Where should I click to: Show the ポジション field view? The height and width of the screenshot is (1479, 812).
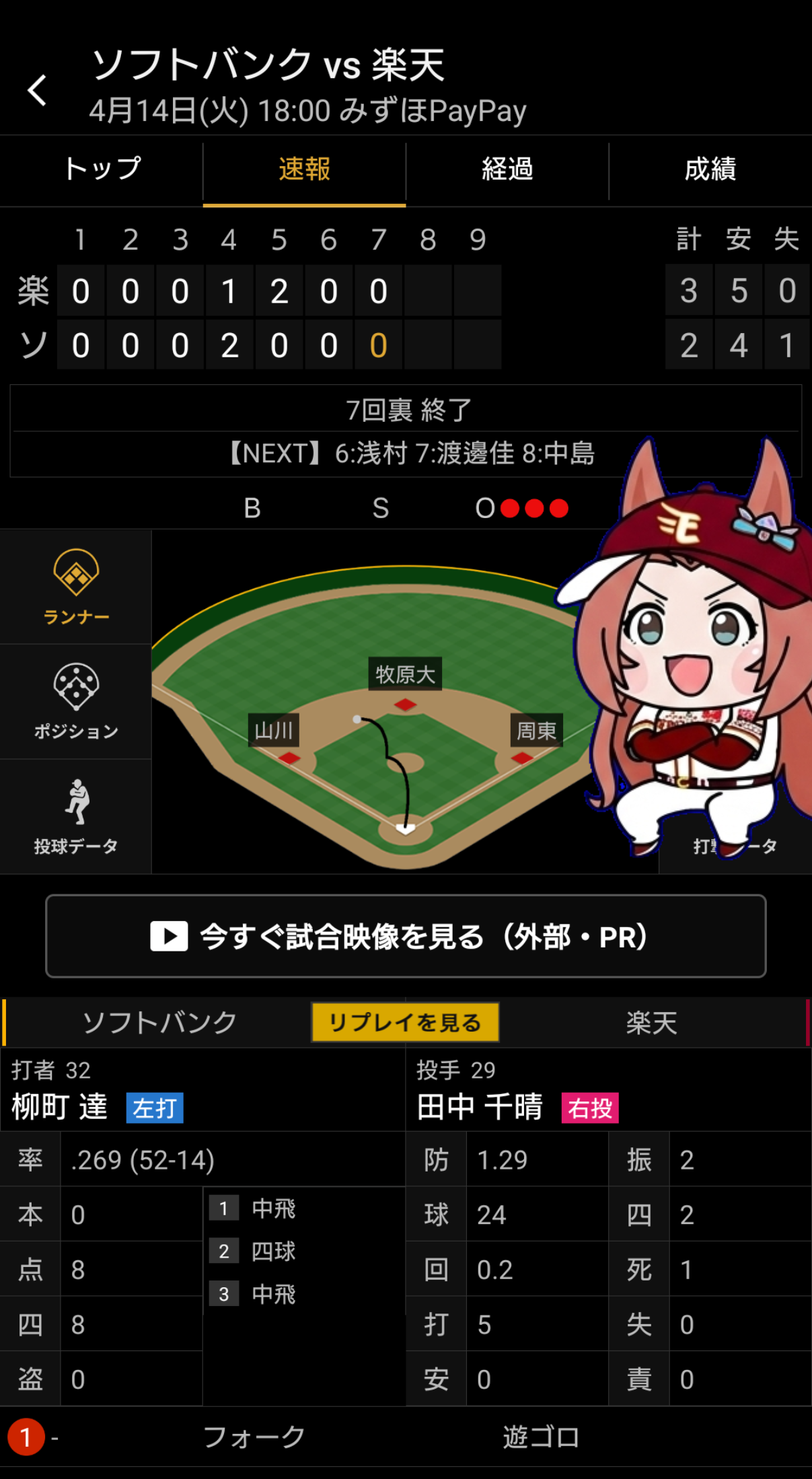tap(76, 701)
